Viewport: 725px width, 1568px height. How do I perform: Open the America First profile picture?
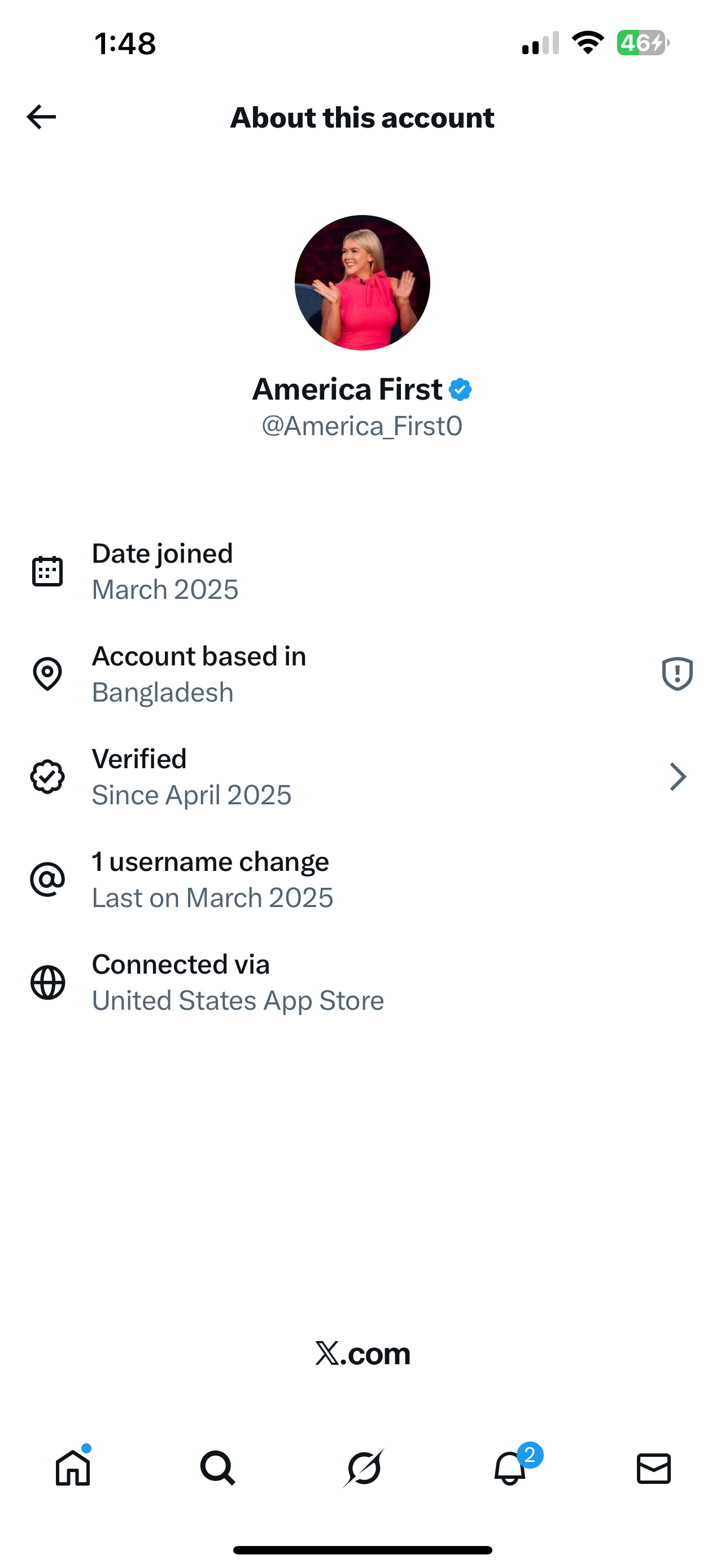(x=362, y=282)
